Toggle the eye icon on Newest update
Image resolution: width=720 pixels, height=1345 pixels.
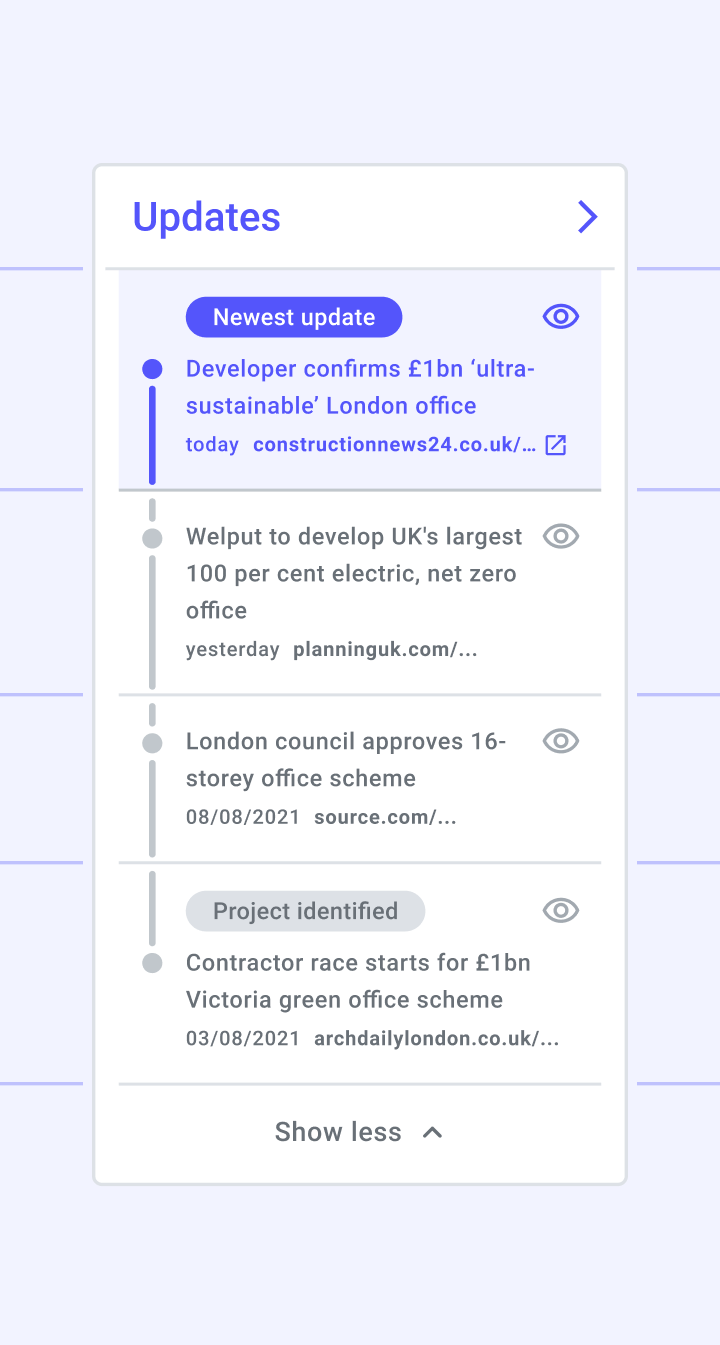click(x=561, y=317)
